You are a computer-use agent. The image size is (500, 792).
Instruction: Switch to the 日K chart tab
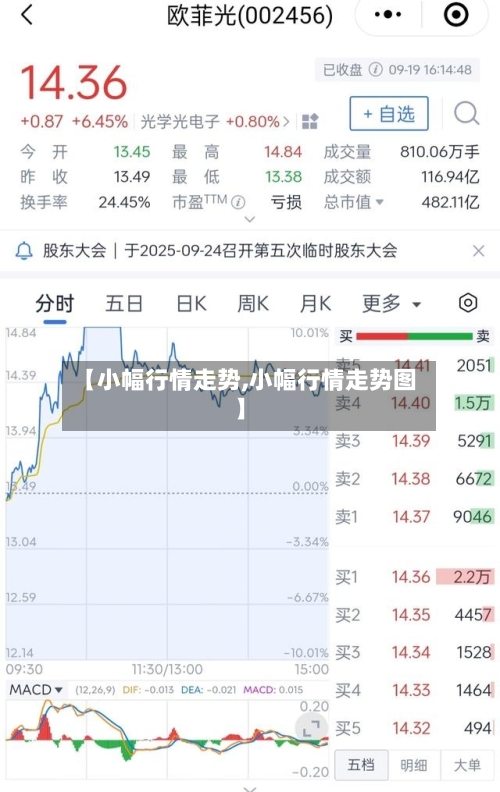point(191,304)
